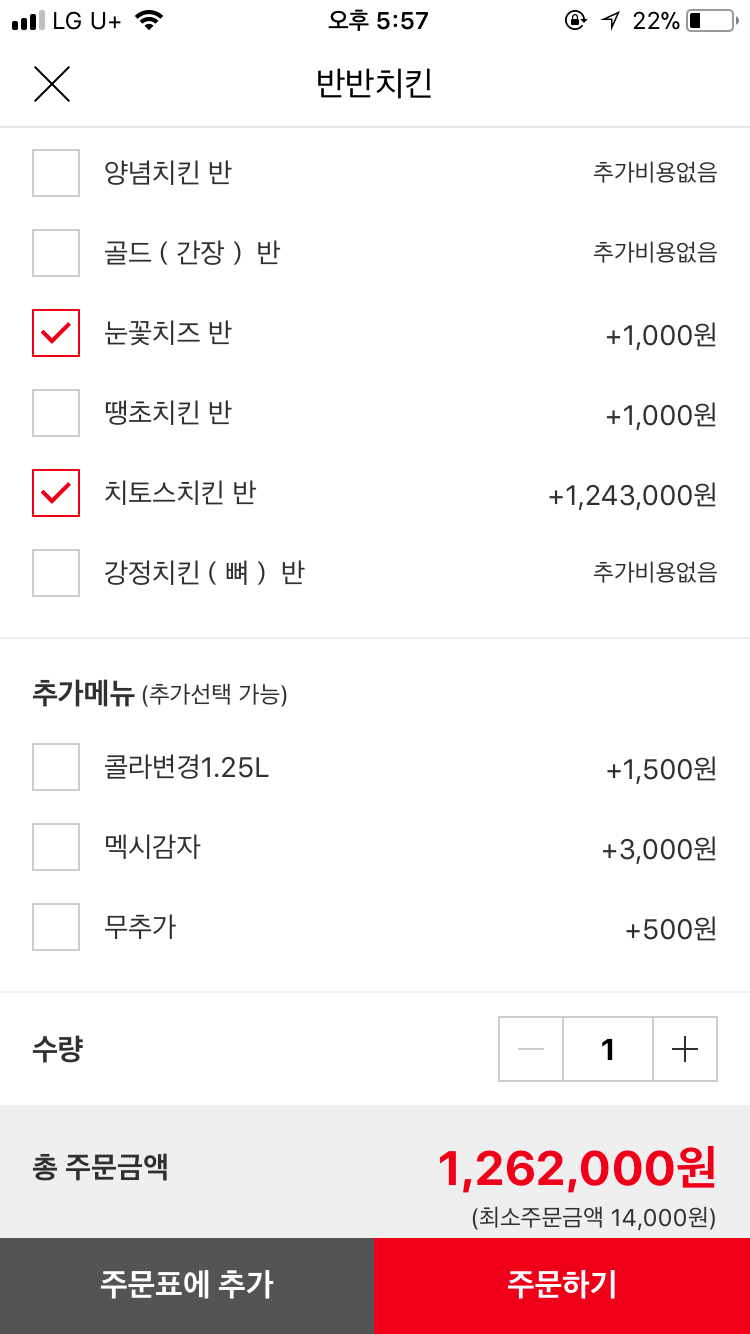Decrease quantity with the minus button

coord(531,1049)
